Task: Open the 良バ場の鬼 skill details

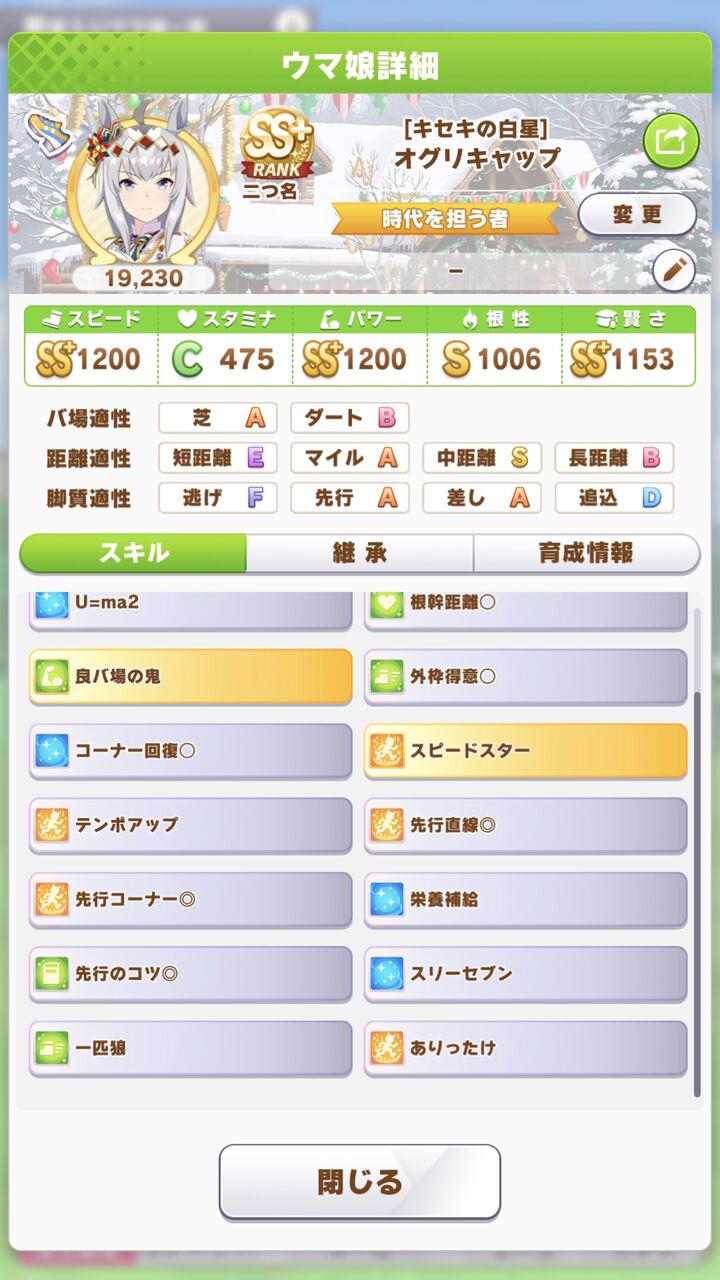Action: [191, 677]
